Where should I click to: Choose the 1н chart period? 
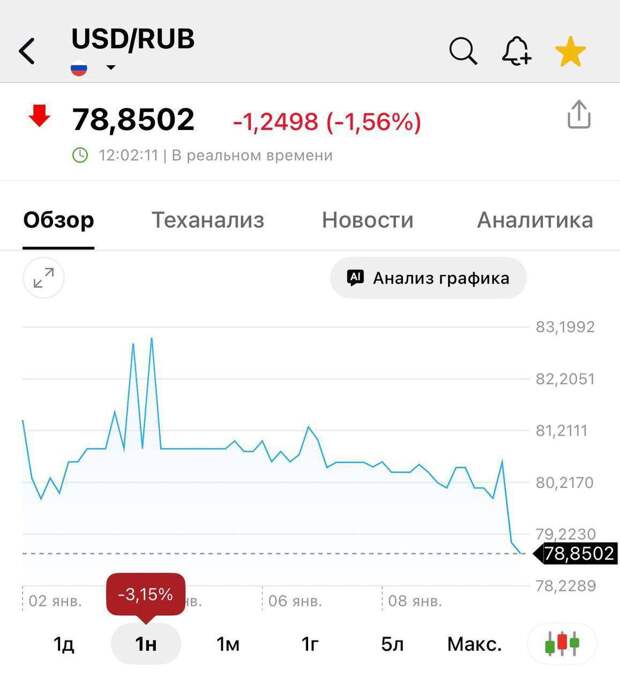coord(146,644)
